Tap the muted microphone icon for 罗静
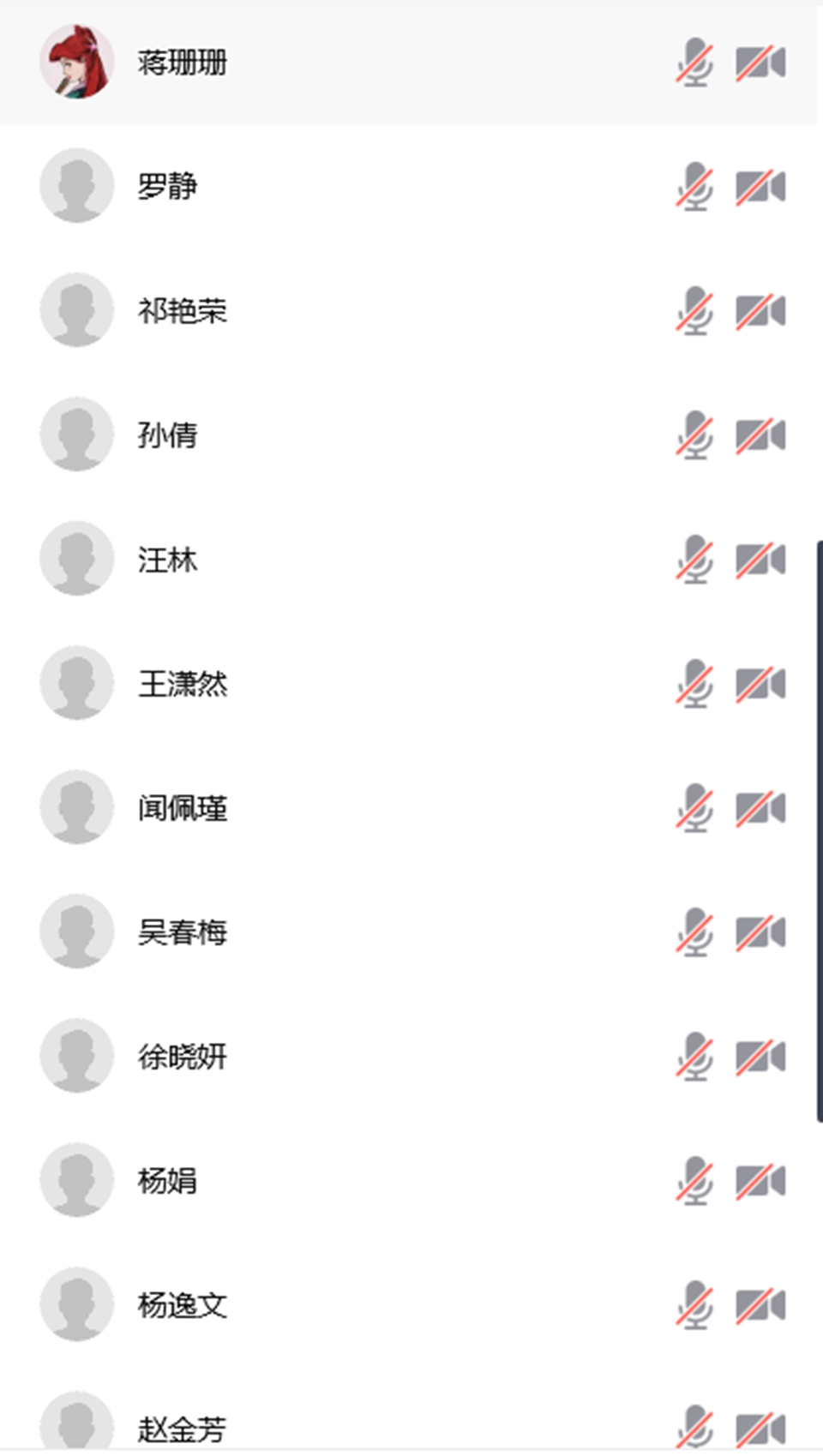The height and width of the screenshot is (1456, 823). (694, 187)
